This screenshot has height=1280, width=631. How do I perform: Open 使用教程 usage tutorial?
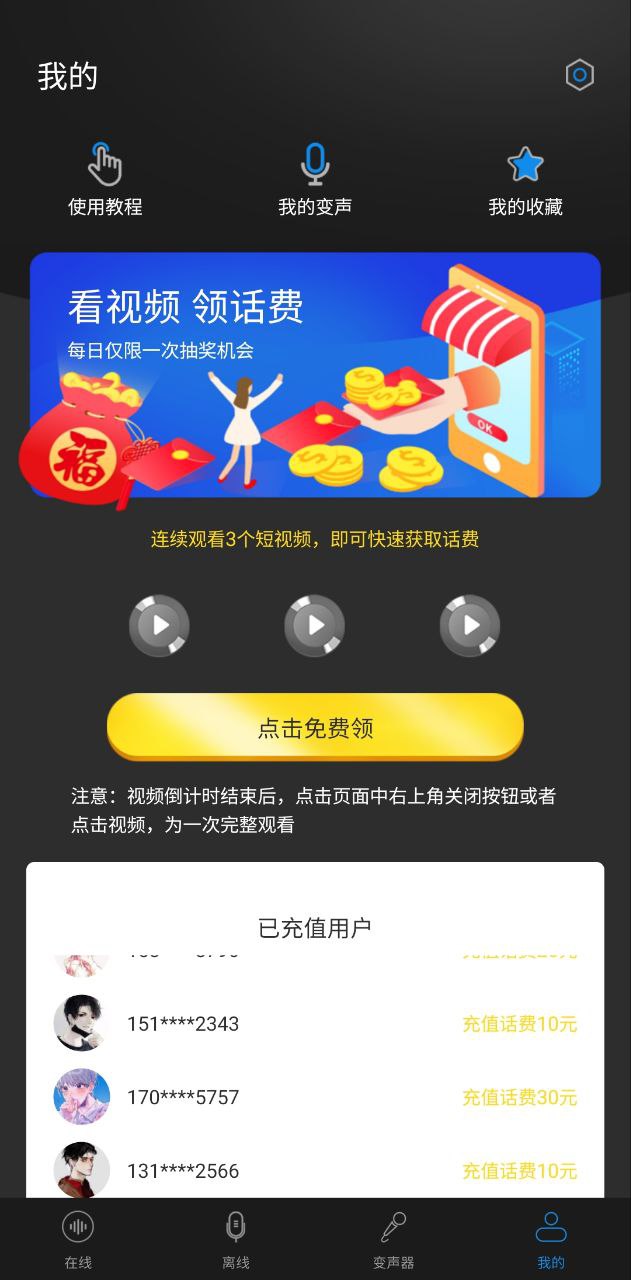[x=105, y=180]
